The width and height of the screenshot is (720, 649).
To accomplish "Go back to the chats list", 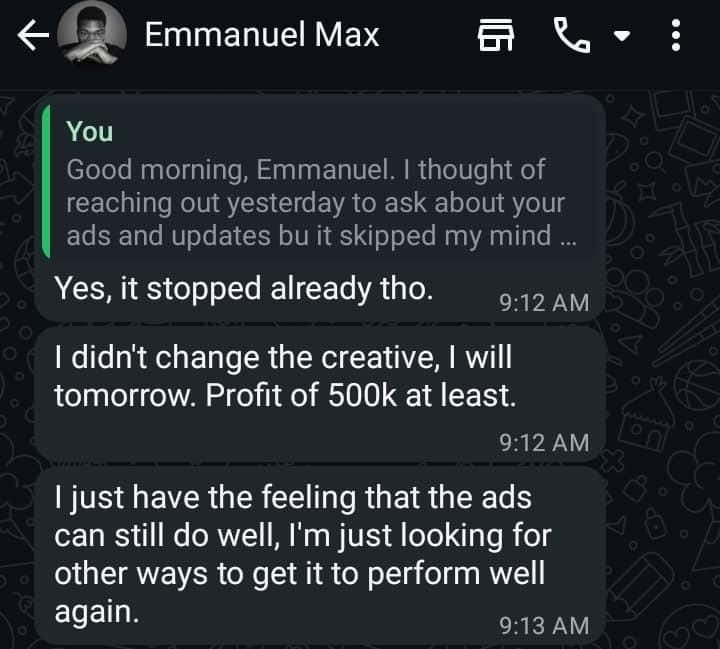I will 31,37.
